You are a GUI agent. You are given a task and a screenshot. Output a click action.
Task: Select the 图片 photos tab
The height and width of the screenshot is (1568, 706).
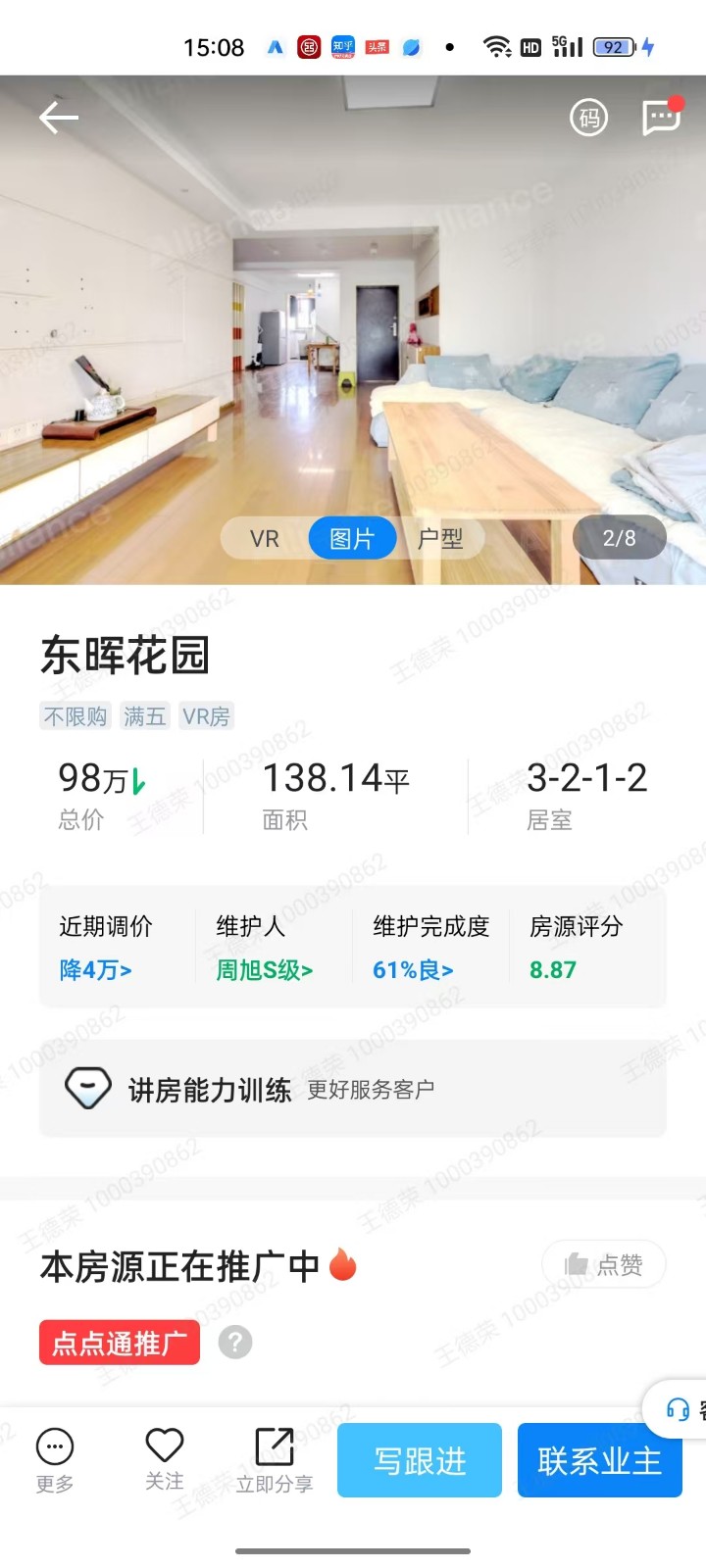click(352, 538)
